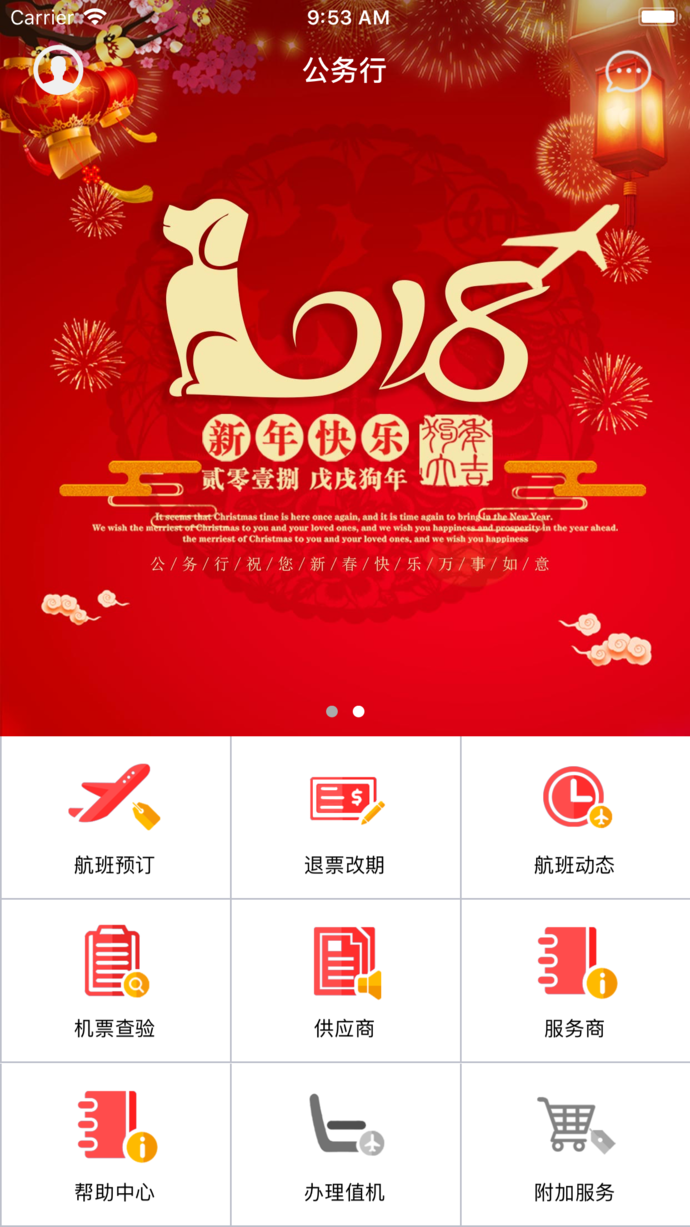
Task: Open the user profile icon
Action: point(59,71)
